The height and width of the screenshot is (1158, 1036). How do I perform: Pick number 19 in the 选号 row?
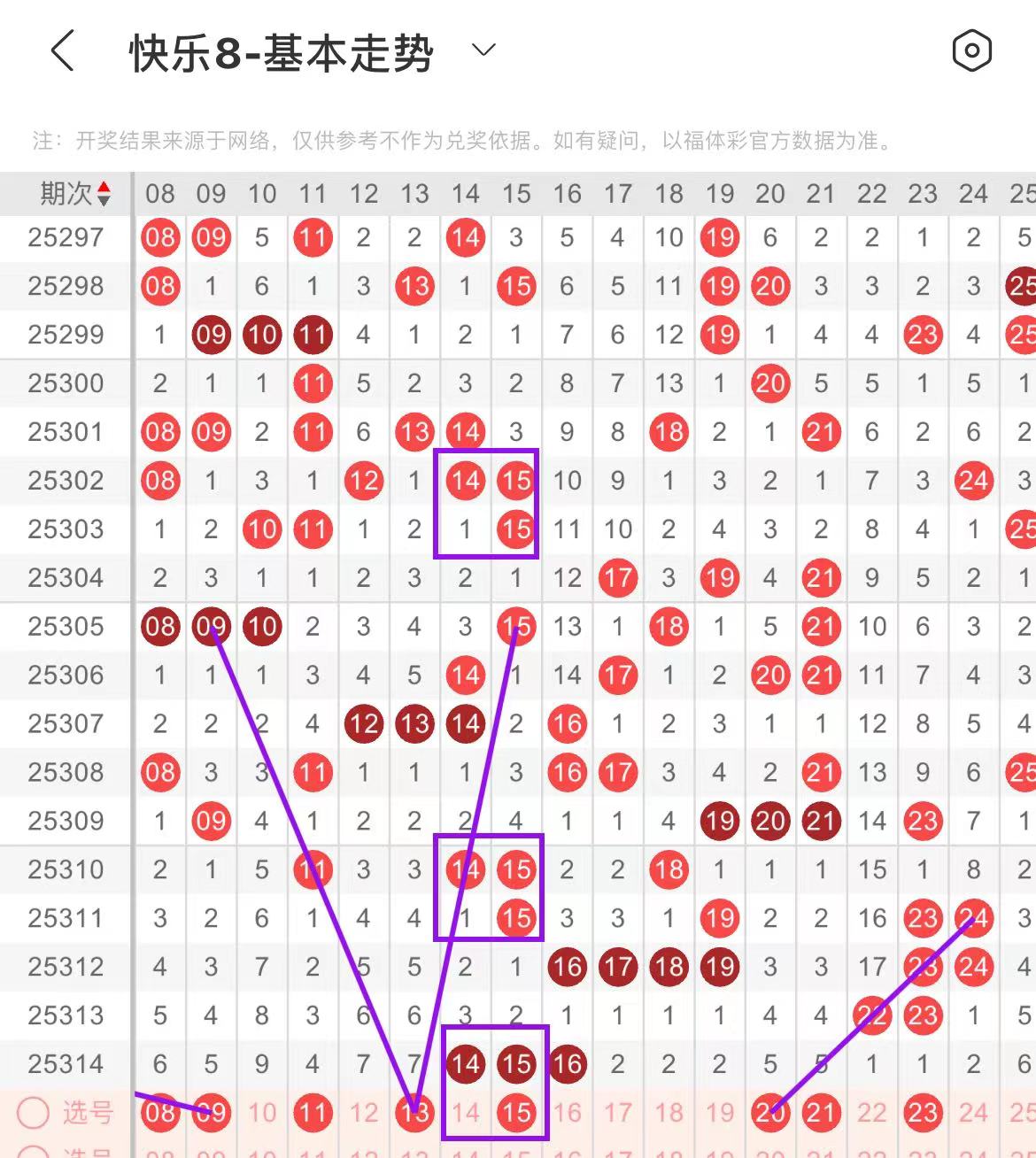[720, 1113]
